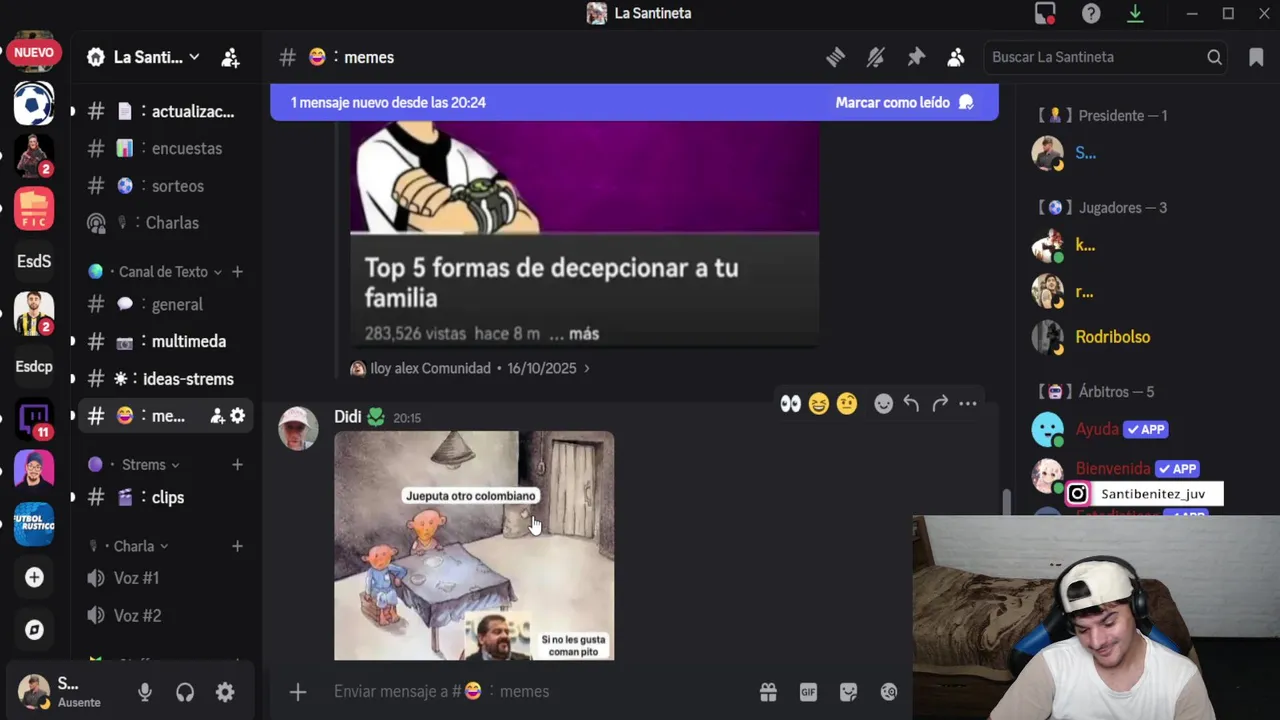The image size is (1280, 720).
Task: Reply to Didi's message
Action: (x=911, y=404)
